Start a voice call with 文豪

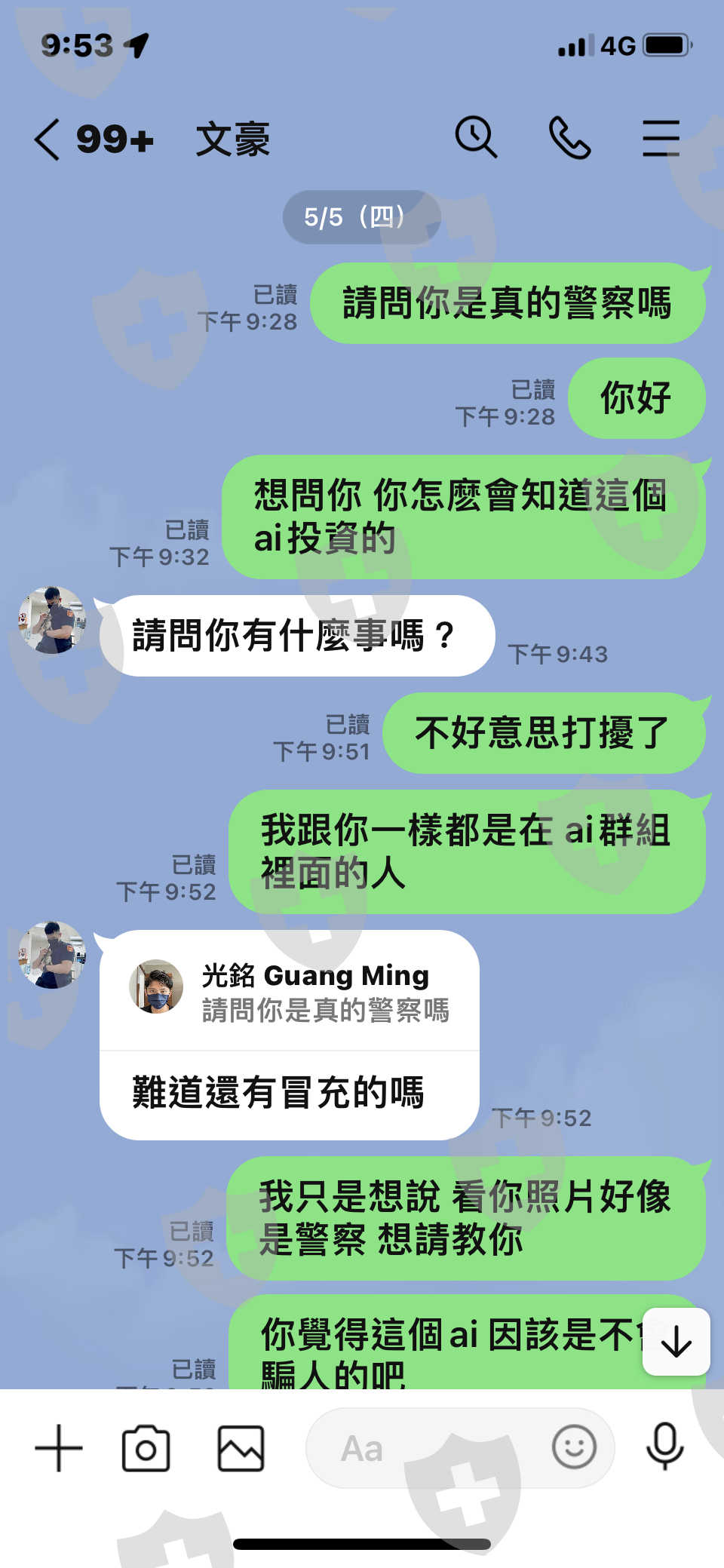[569, 137]
